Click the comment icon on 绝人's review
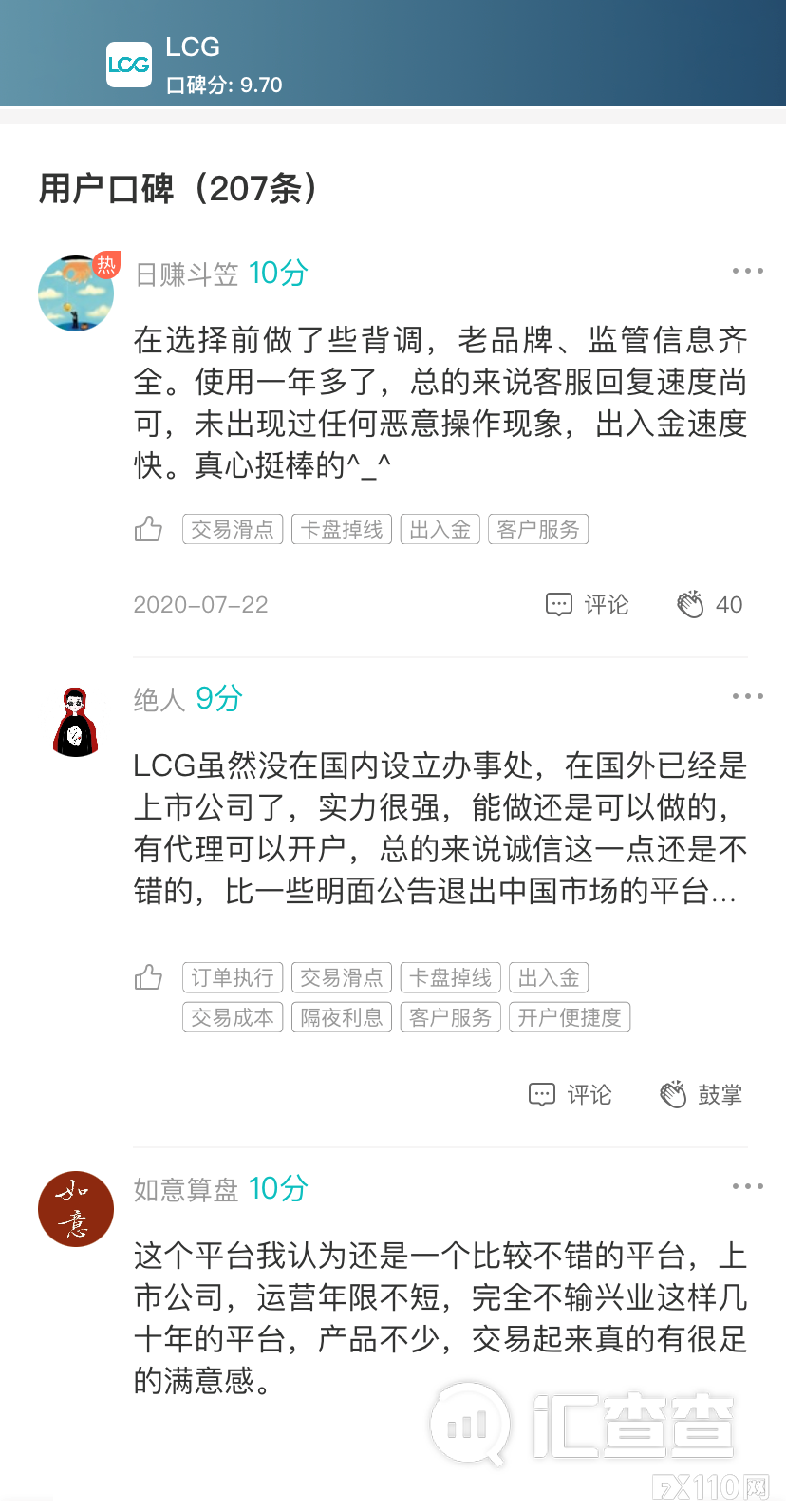The width and height of the screenshot is (786, 1512). (541, 1094)
